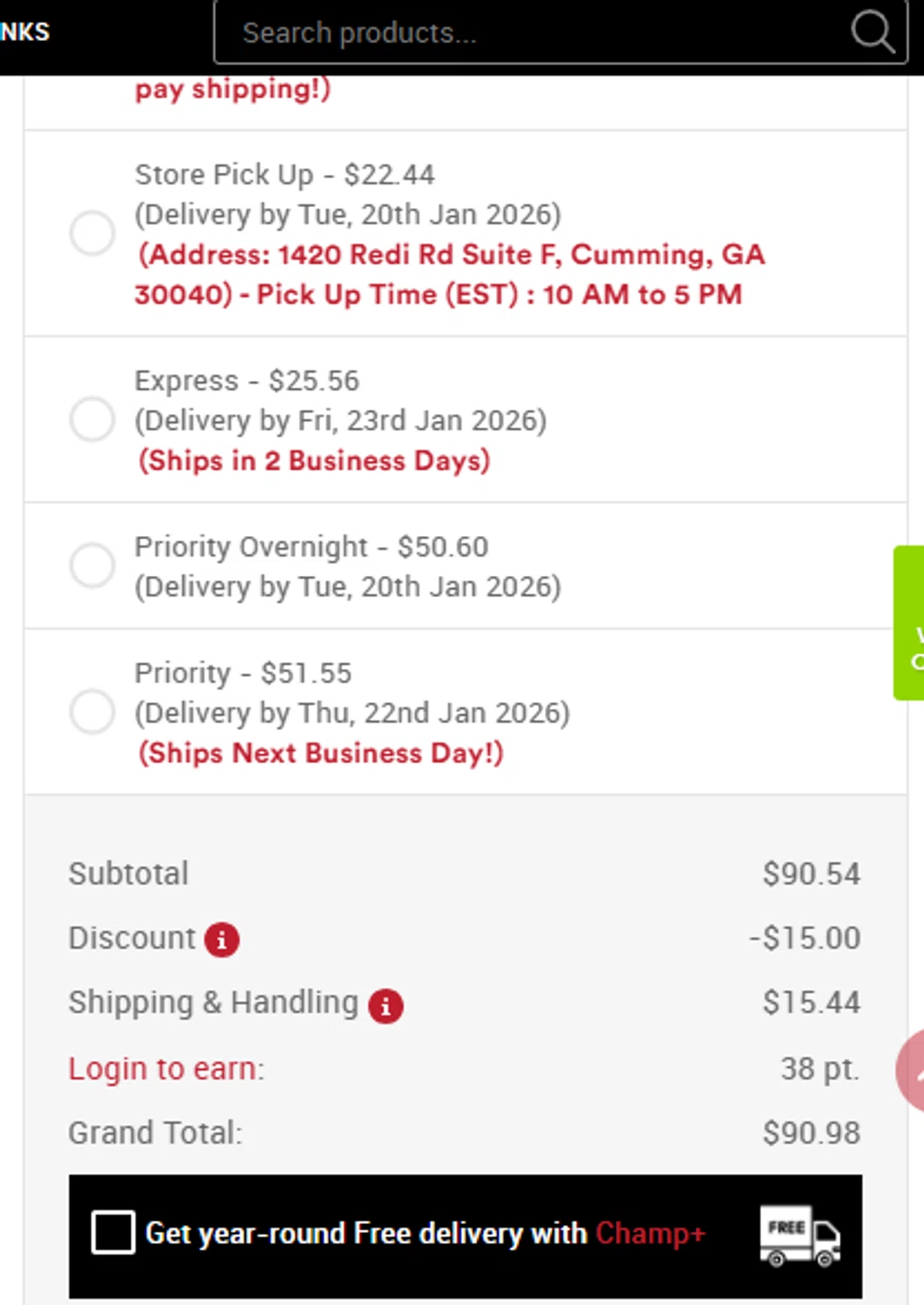
Task: Tap the pink round floating button
Action: pyautogui.click(x=911, y=1071)
